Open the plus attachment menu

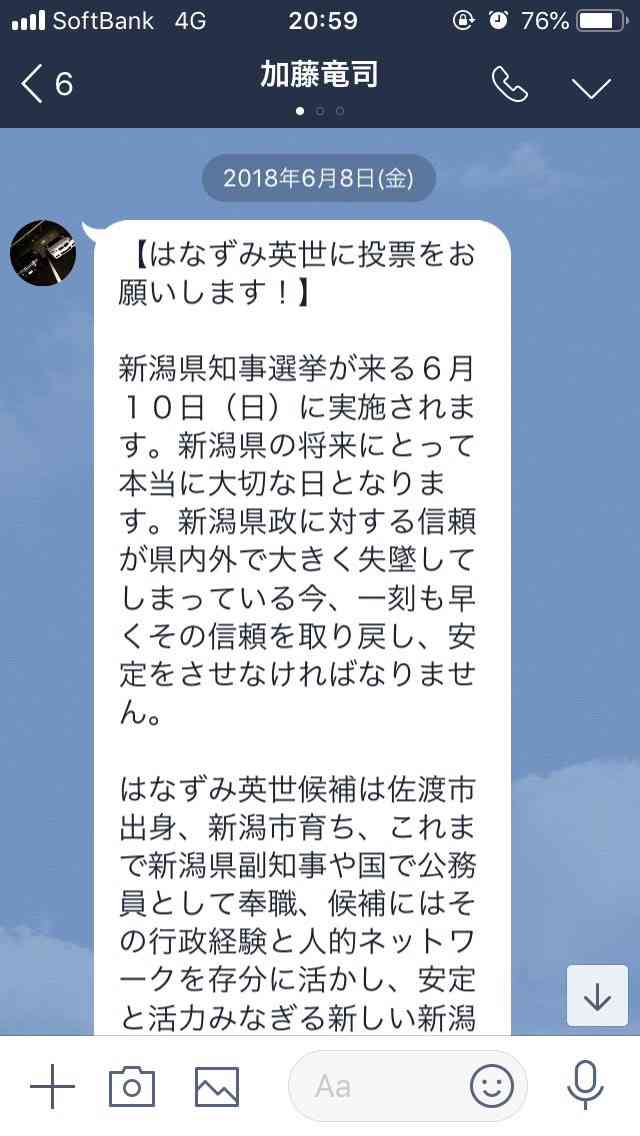(52, 1085)
